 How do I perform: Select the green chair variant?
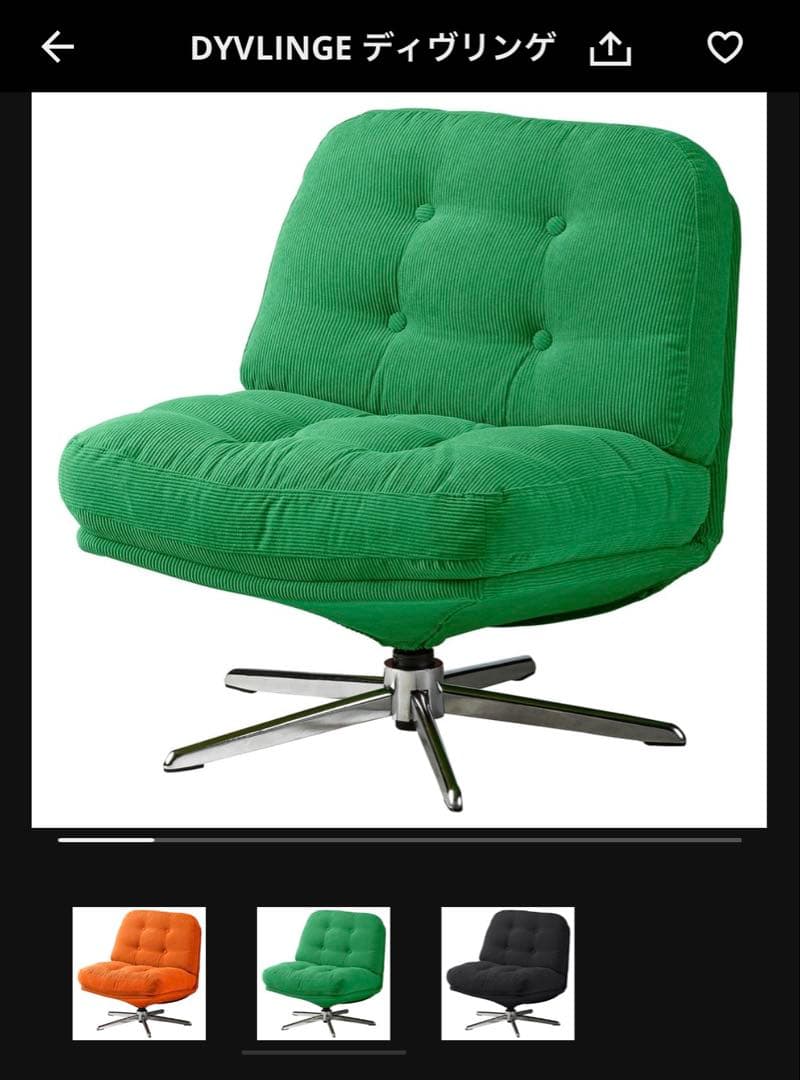tap(323, 973)
